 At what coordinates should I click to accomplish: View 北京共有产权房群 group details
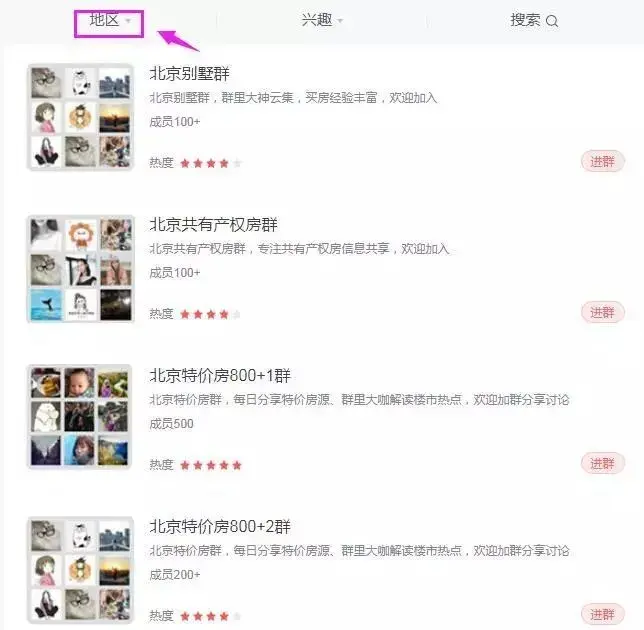[x=213, y=225]
